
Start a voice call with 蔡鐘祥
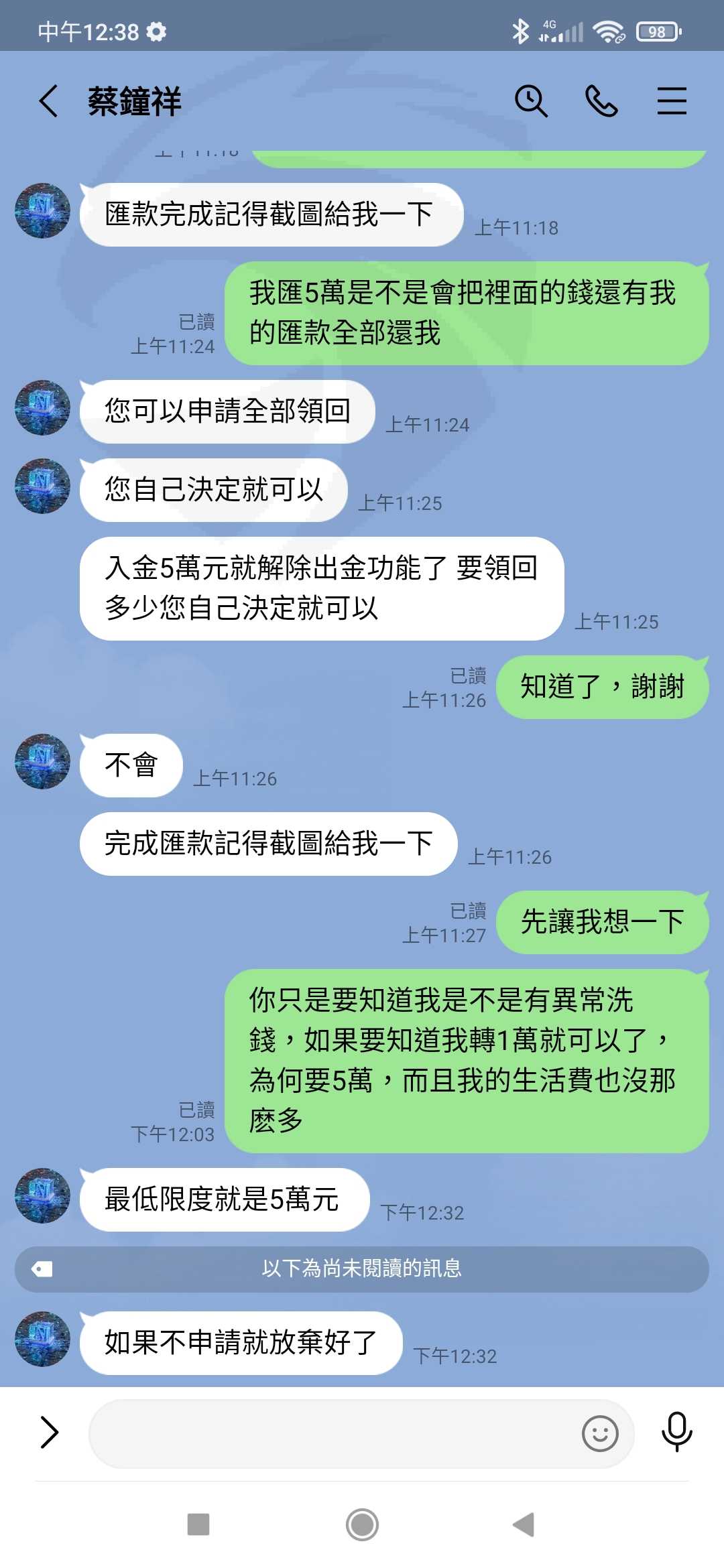click(x=601, y=101)
